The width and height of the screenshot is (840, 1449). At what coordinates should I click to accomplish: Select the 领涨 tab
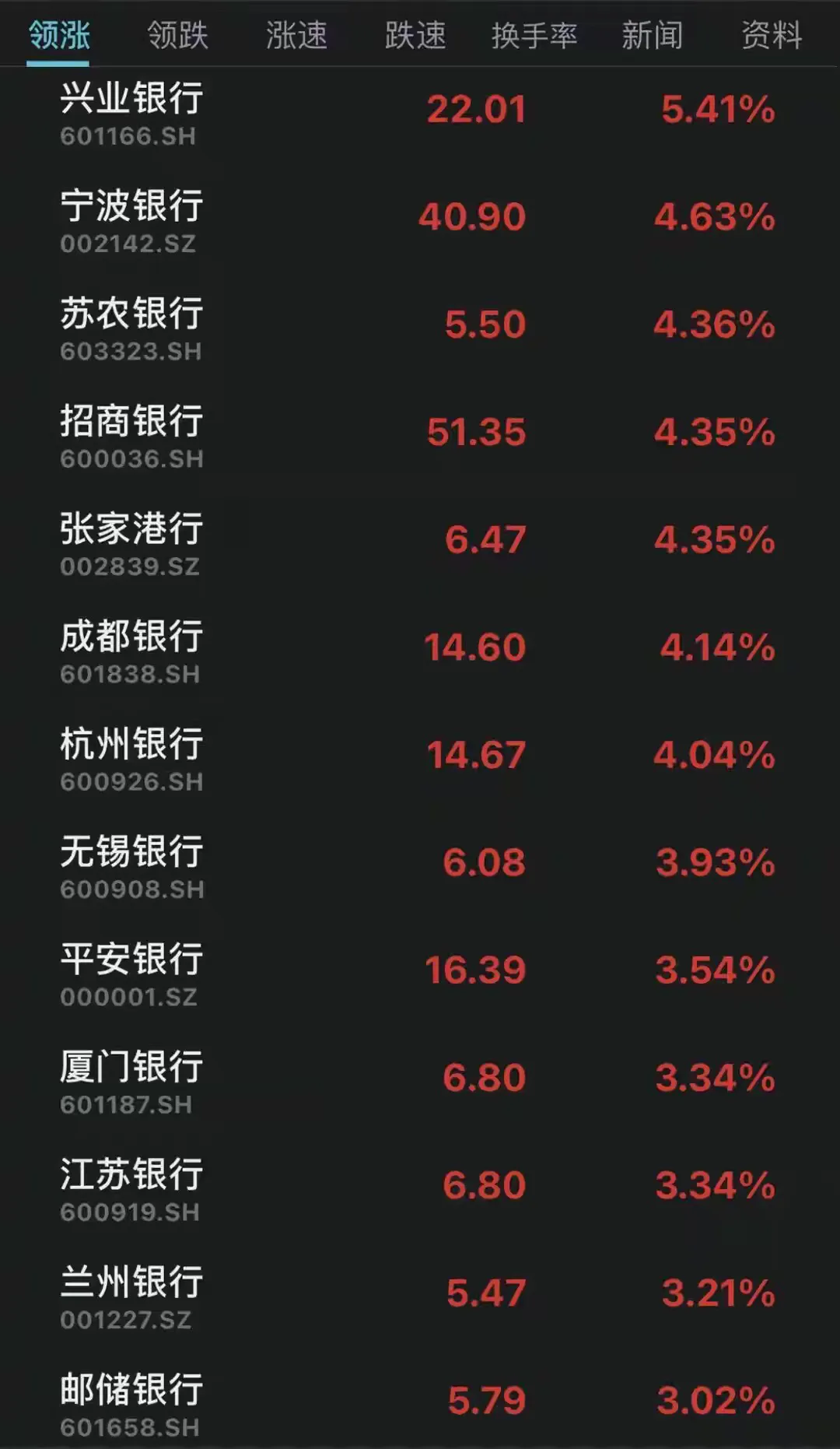tap(59, 35)
